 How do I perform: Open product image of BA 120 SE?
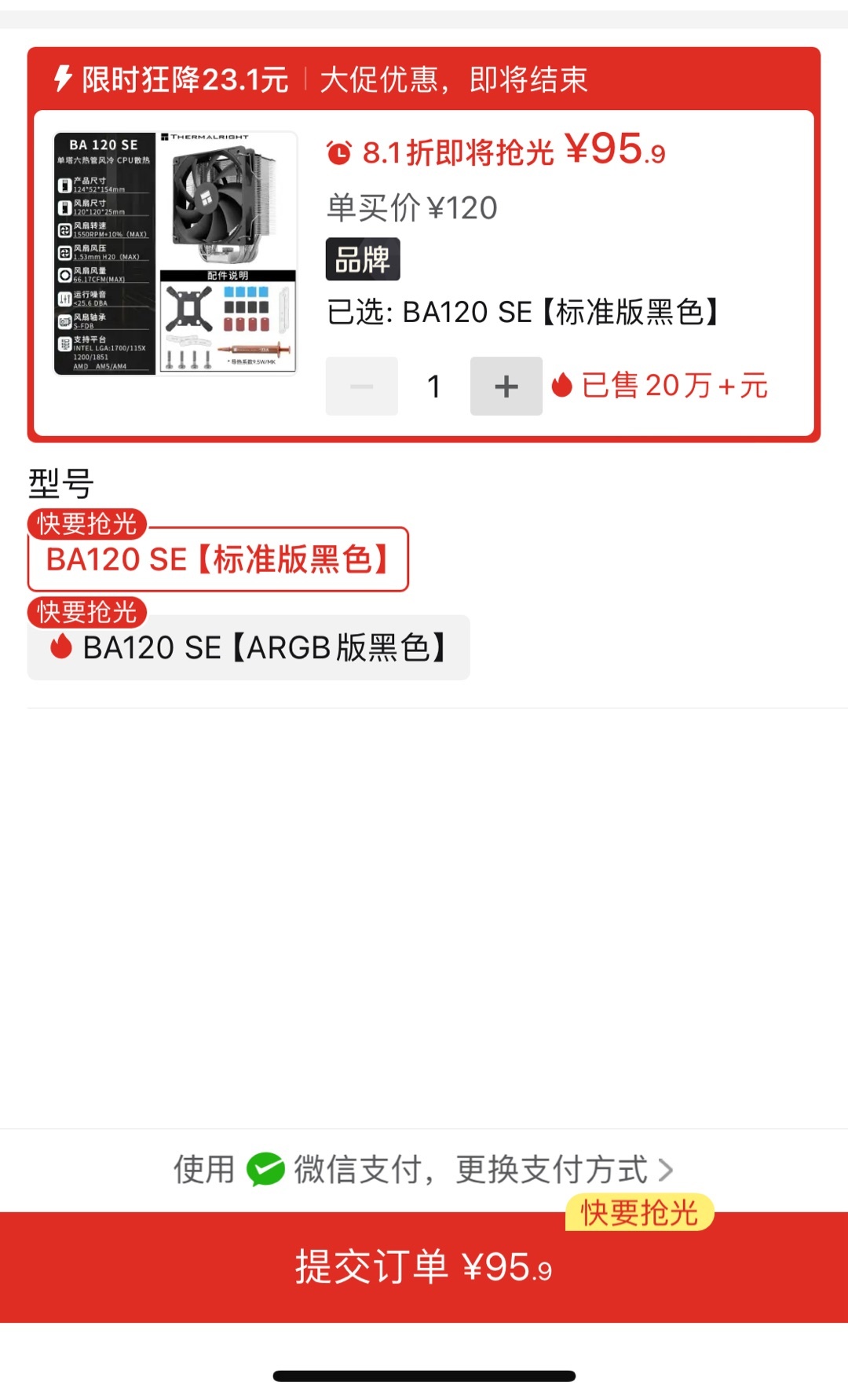pyautogui.click(x=175, y=253)
